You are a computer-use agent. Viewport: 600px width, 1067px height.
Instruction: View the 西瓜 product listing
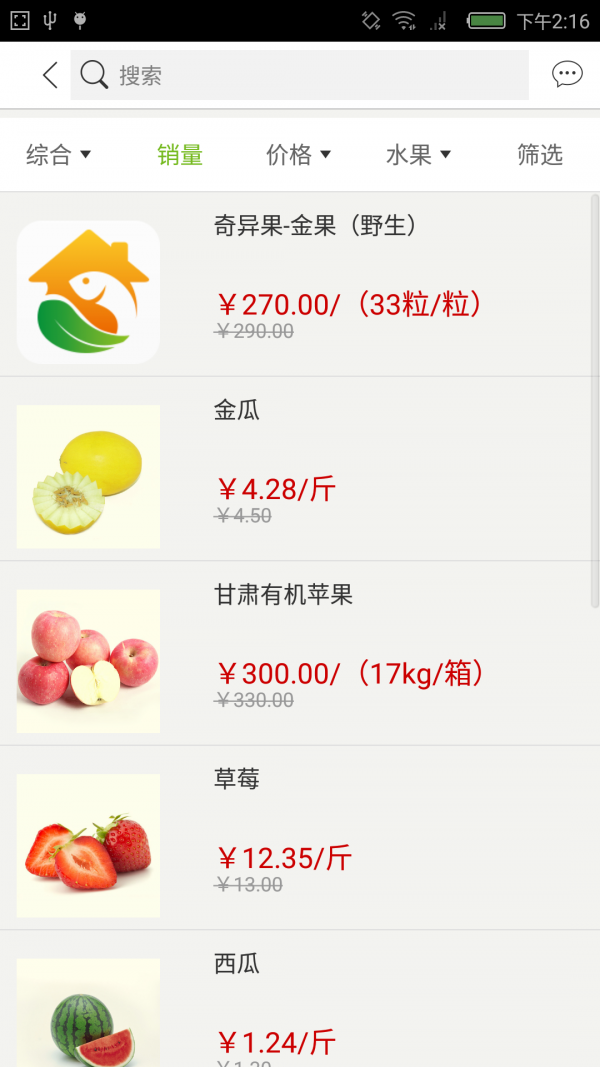click(300, 1005)
